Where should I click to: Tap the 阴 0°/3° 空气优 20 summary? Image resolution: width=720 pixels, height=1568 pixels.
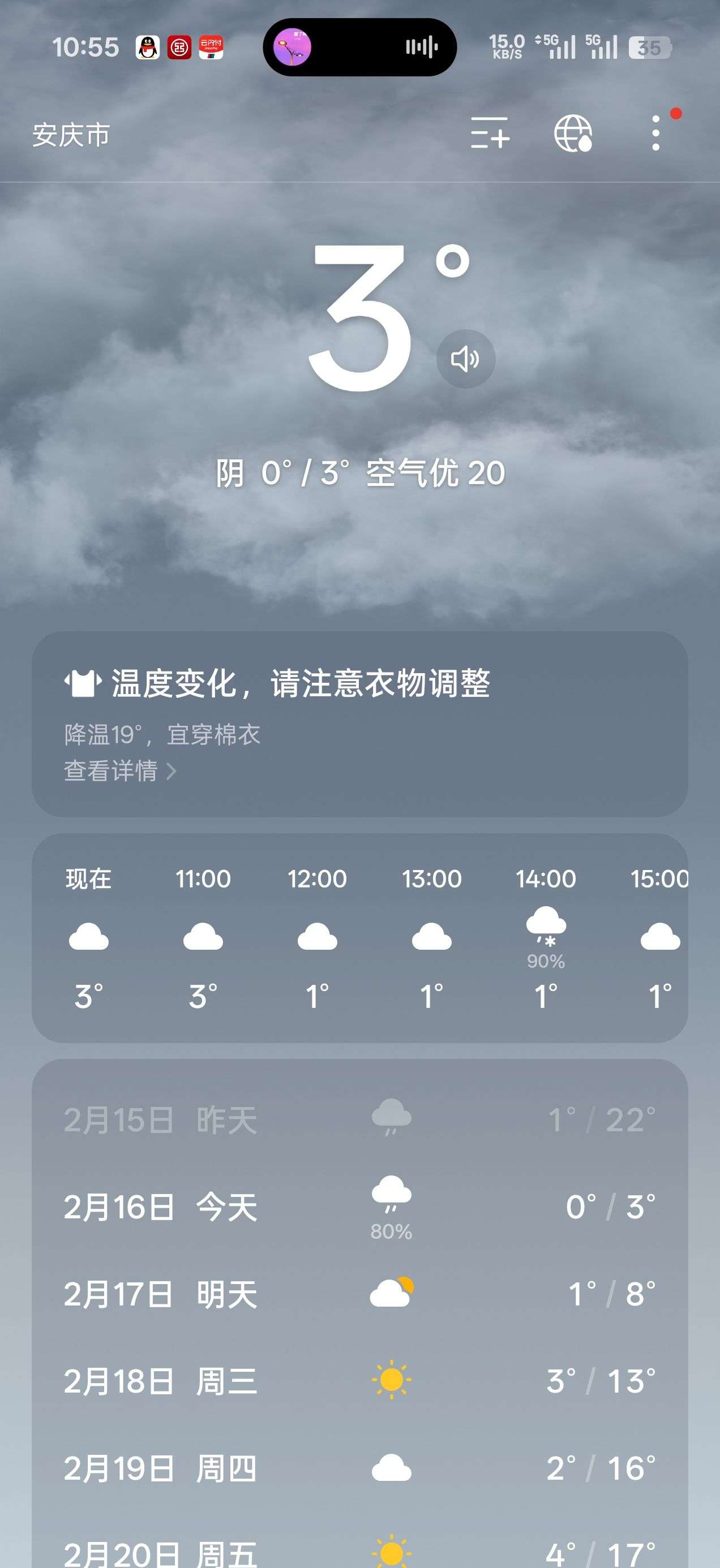coord(360,473)
